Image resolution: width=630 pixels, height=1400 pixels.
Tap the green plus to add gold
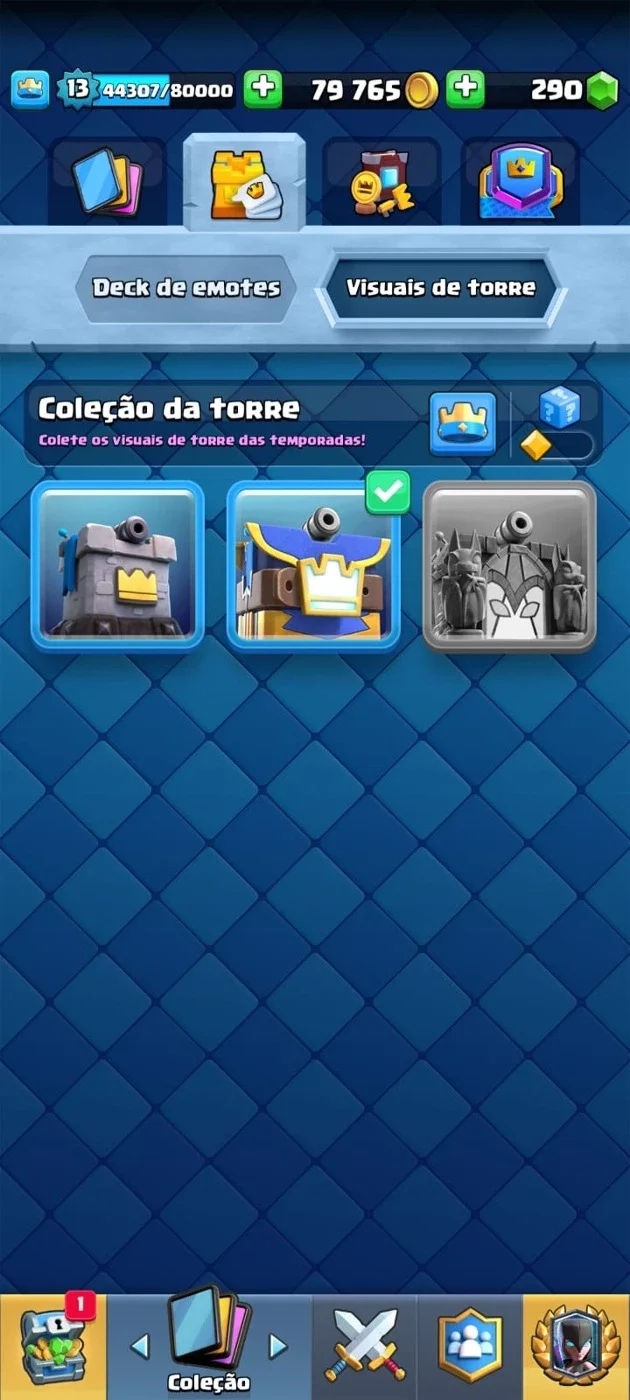coord(263,89)
